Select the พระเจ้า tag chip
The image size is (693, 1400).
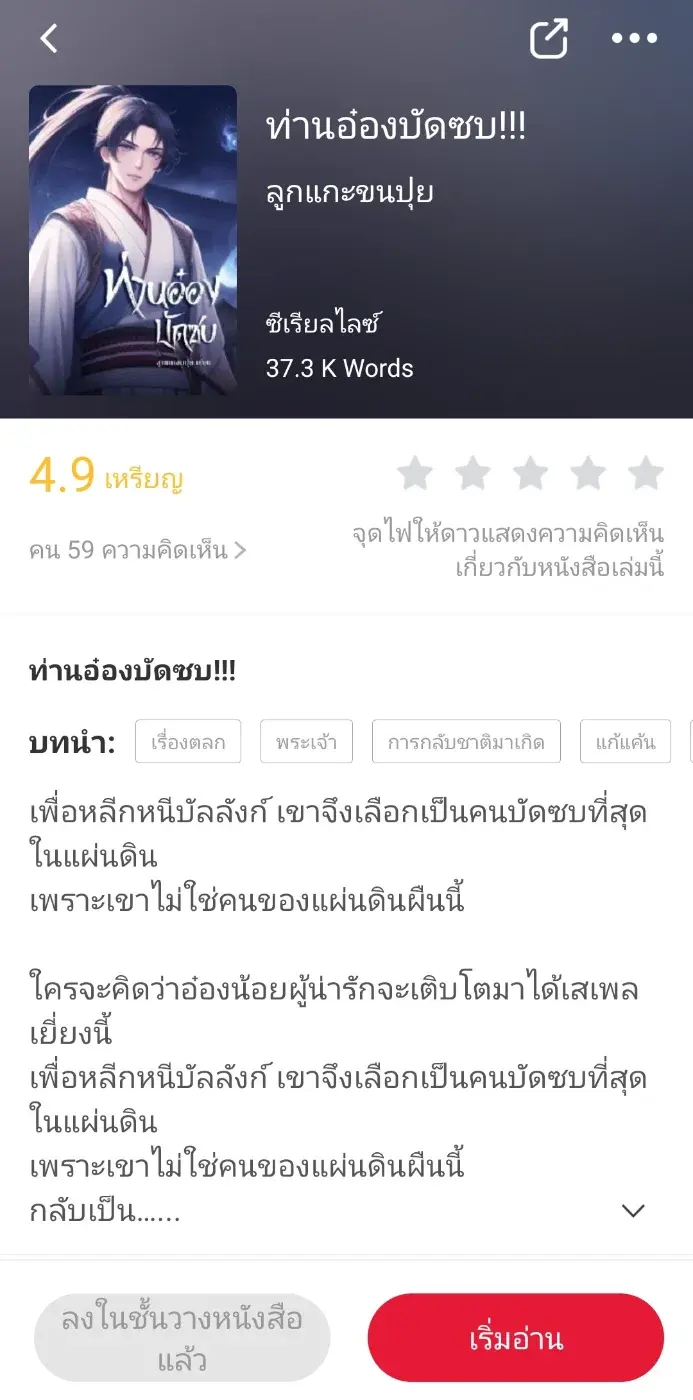[306, 742]
